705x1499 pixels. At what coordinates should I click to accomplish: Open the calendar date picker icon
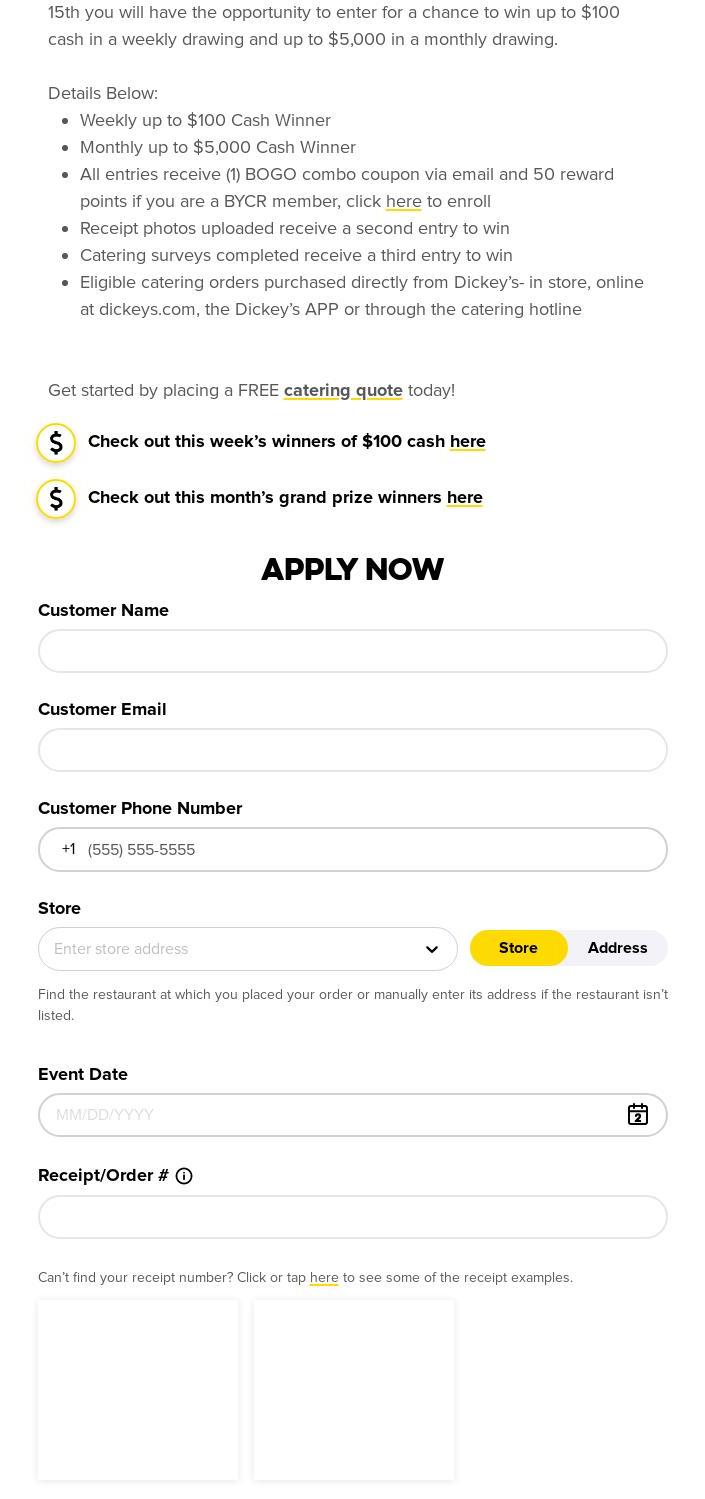pyautogui.click(x=638, y=1115)
